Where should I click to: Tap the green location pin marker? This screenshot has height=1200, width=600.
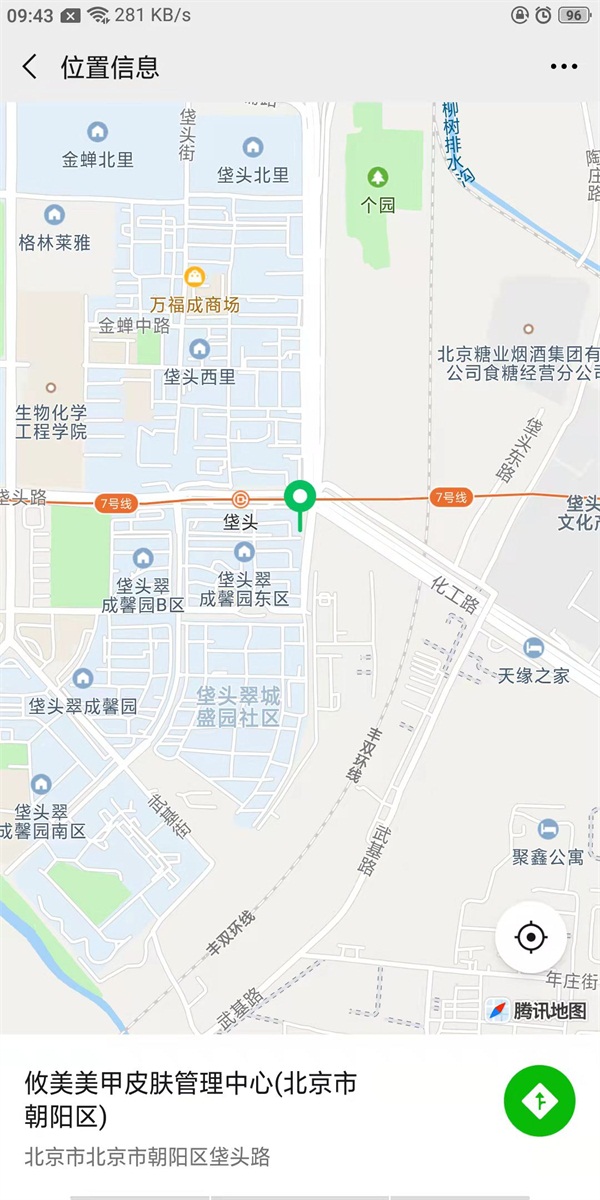coord(300,497)
